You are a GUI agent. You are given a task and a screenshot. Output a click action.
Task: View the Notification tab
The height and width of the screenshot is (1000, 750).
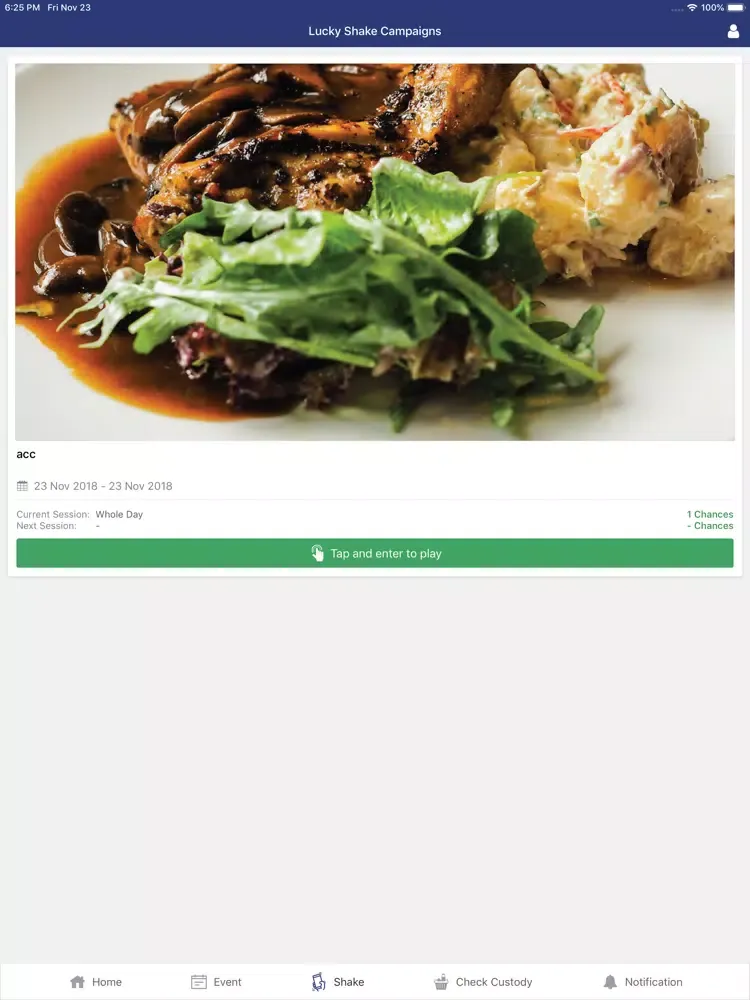642,982
